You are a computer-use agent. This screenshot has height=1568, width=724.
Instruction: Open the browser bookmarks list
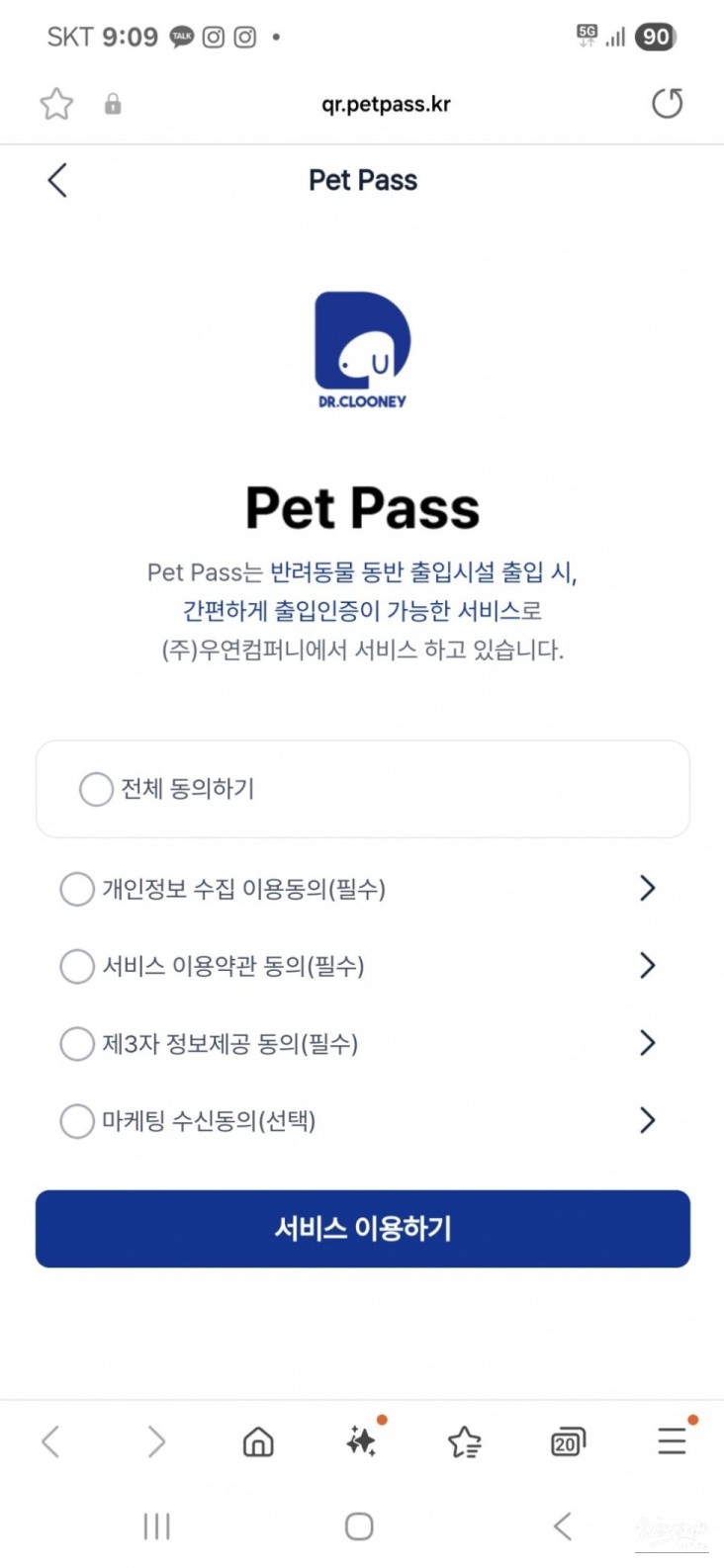[x=465, y=1442]
